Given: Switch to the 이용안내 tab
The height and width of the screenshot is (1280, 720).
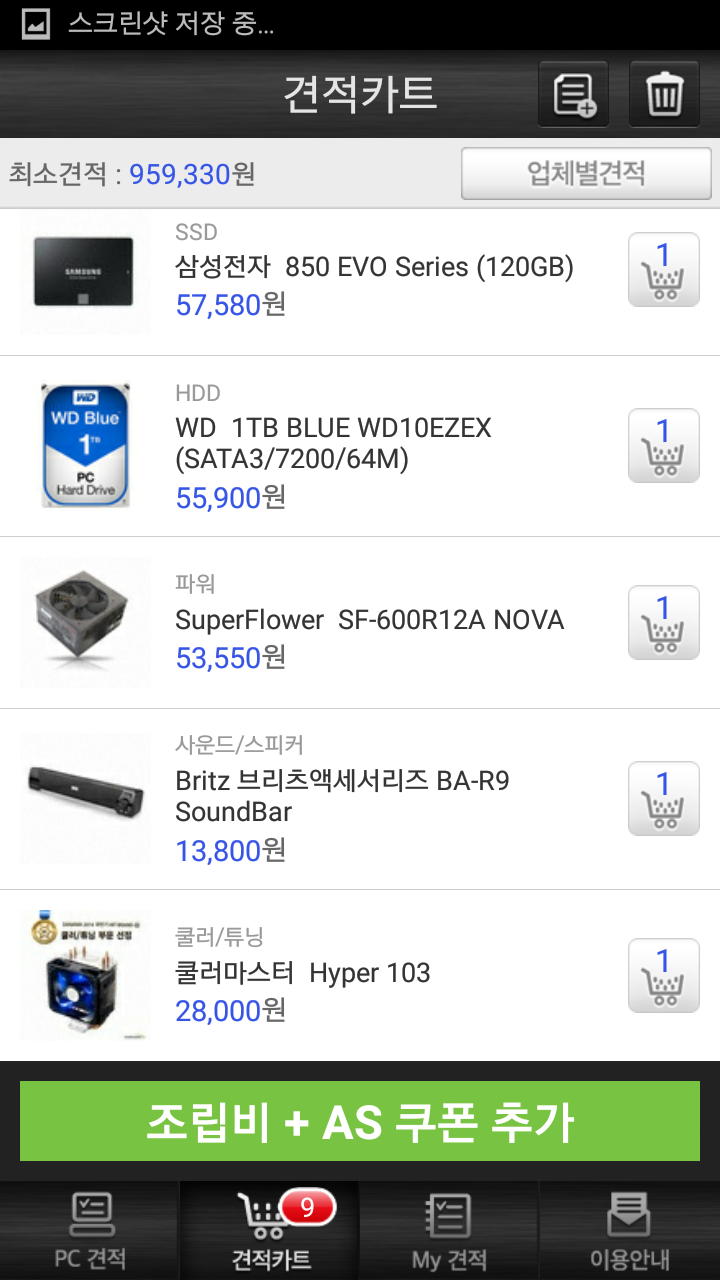Looking at the screenshot, I should (629, 1231).
